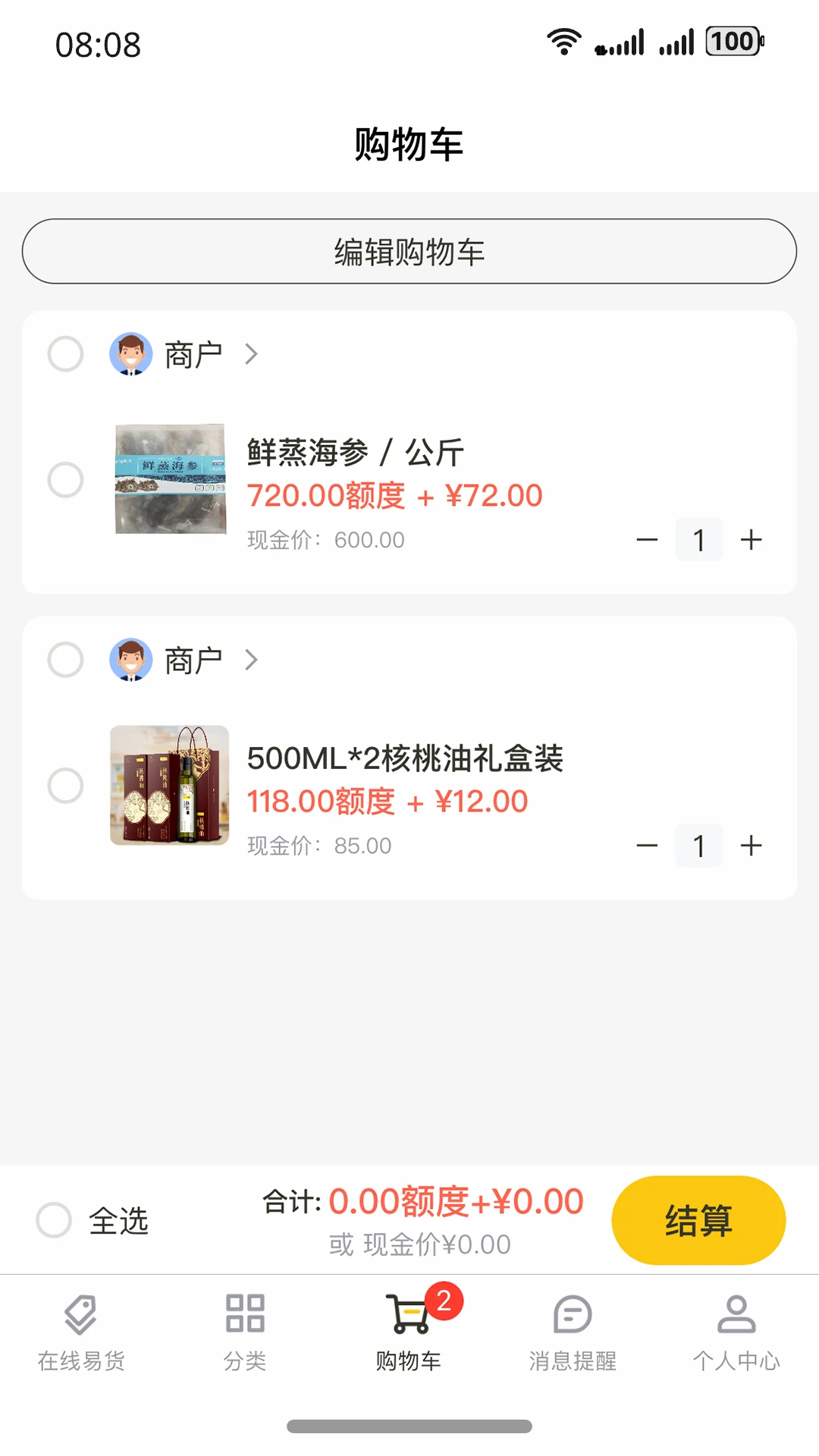Open 消息提醒 message alerts icon
The width and height of the screenshot is (819, 1456).
click(x=573, y=1319)
